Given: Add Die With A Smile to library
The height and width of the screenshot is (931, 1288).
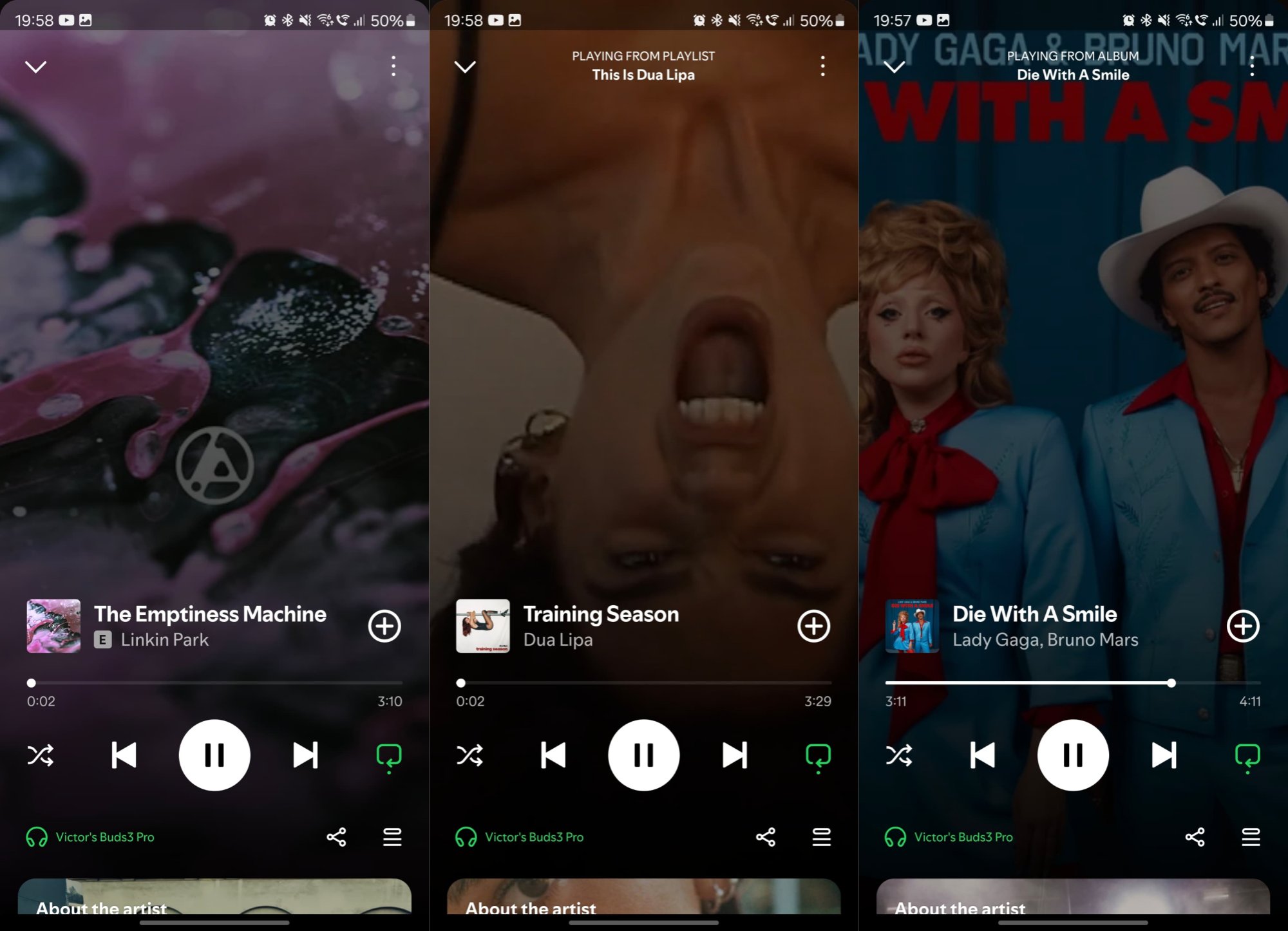Looking at the screenshot, I should [x=1243, y=626].
